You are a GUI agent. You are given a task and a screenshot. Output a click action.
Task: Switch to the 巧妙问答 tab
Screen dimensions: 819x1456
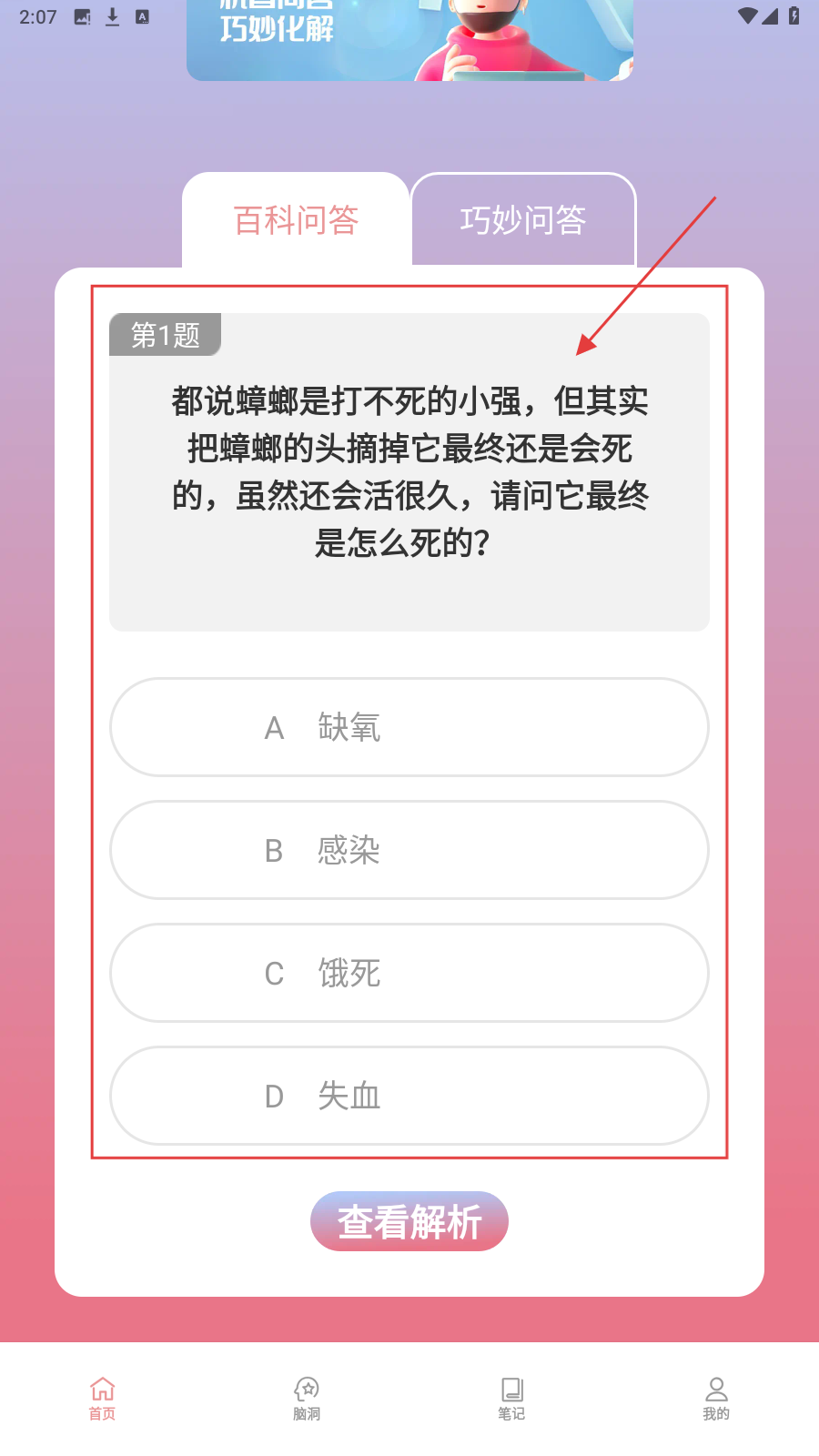pyautogui.click(x=523, y=220)
